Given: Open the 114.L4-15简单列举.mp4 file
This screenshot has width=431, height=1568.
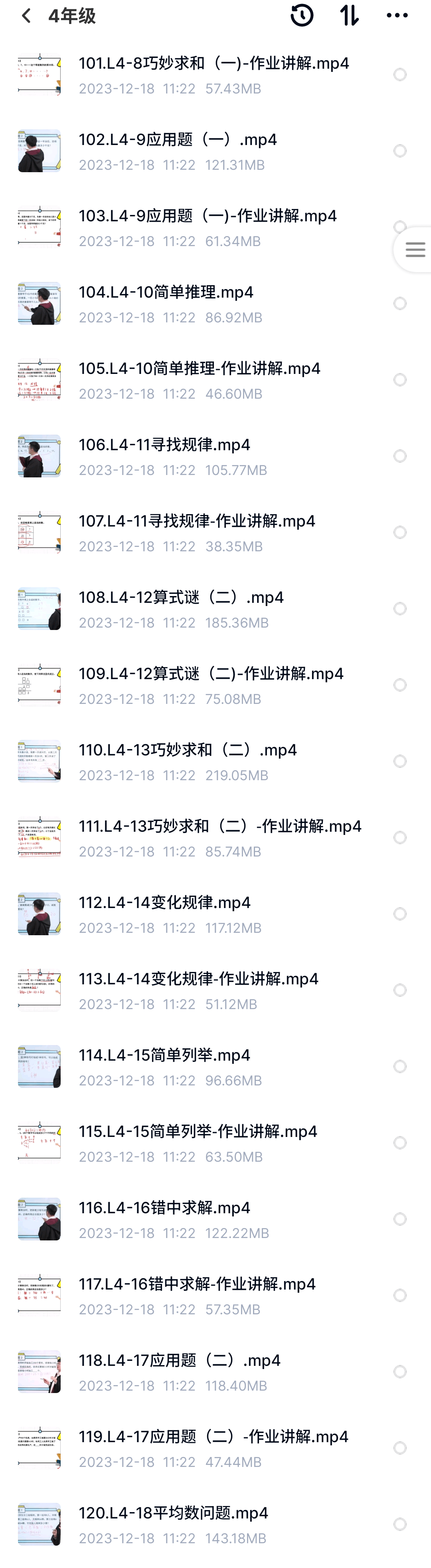Looking at the screenshot, I should [164, 1055].
